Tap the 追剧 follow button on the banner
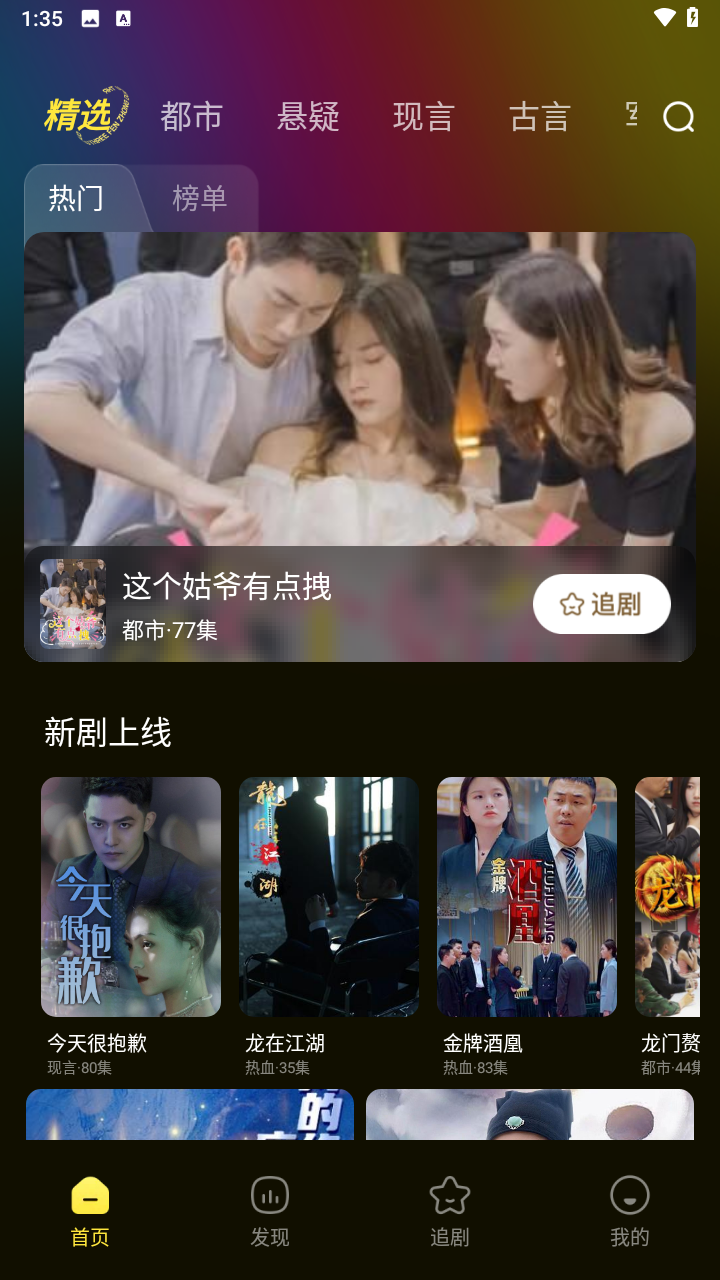720x1280 pixels. coord(601,604)
